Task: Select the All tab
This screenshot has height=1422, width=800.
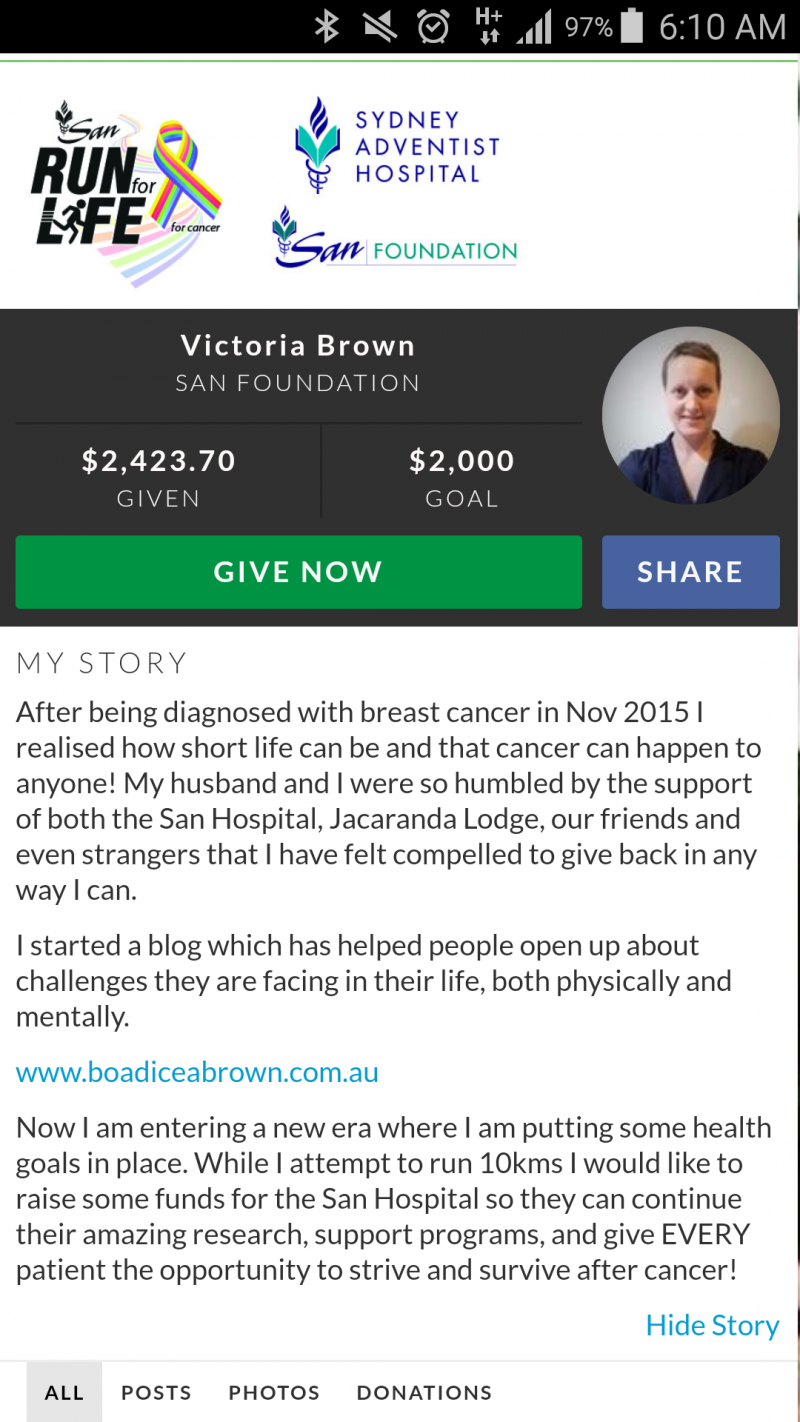Action: [x=64, y=1392]
